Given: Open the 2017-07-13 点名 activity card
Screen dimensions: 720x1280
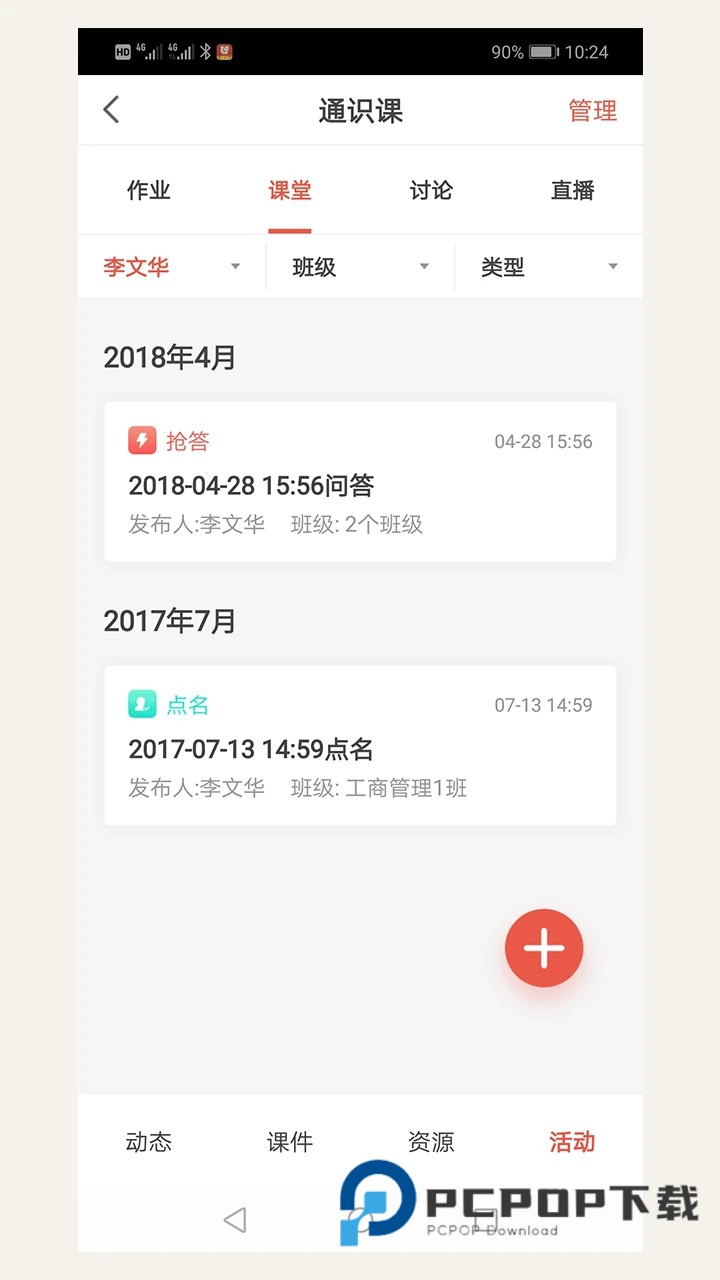Looking at the screenshot, I should (360, 745).
